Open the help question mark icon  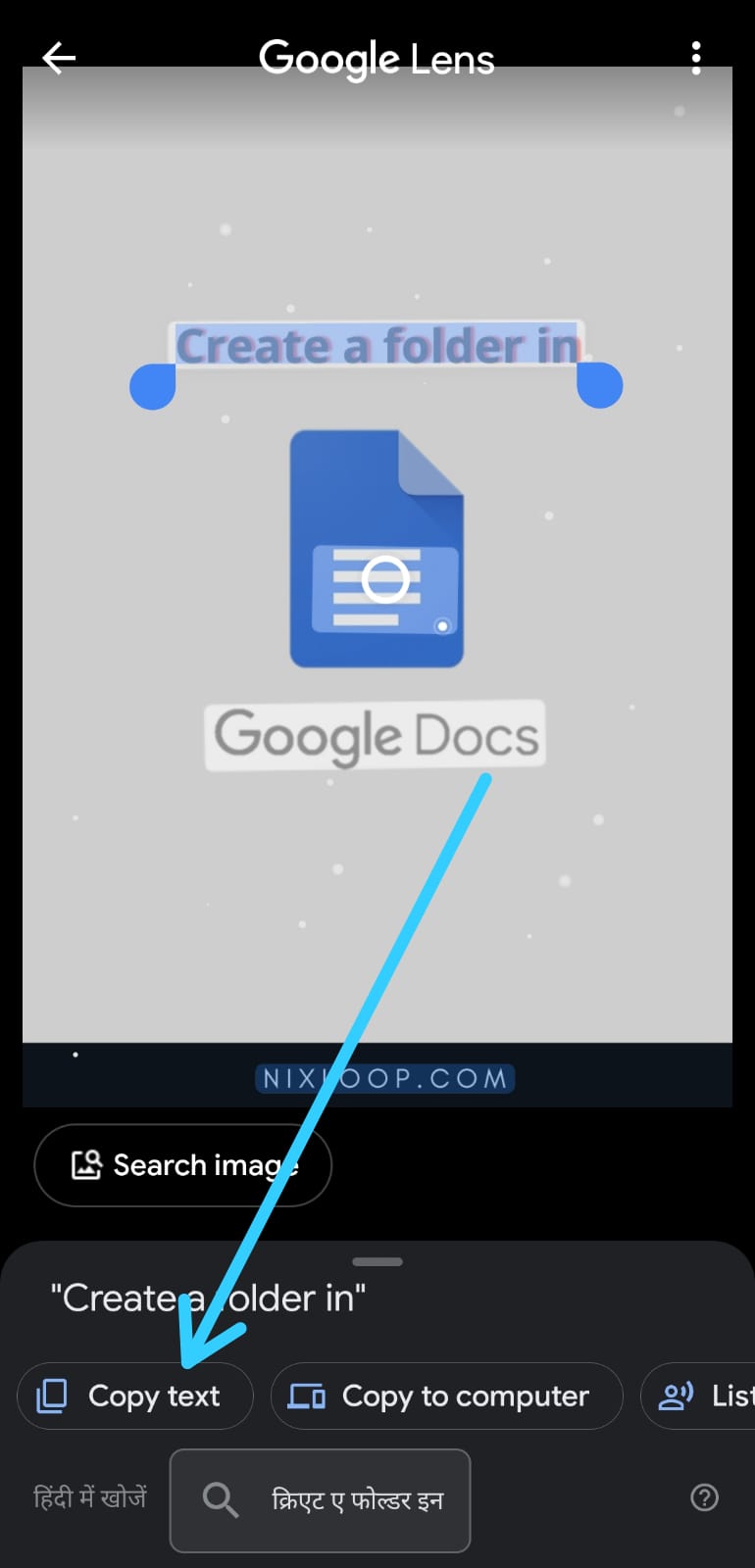point(704,1497)
